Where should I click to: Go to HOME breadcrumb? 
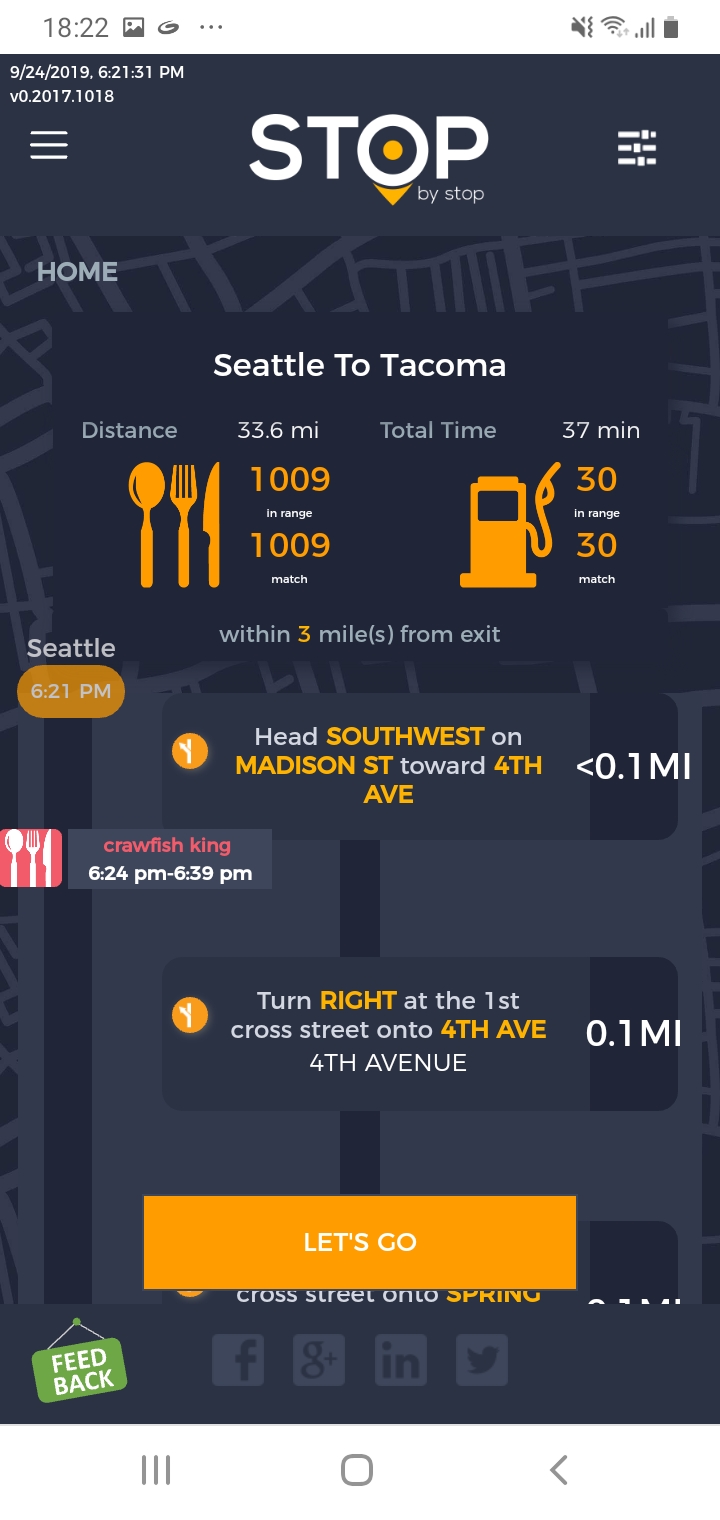77,272
